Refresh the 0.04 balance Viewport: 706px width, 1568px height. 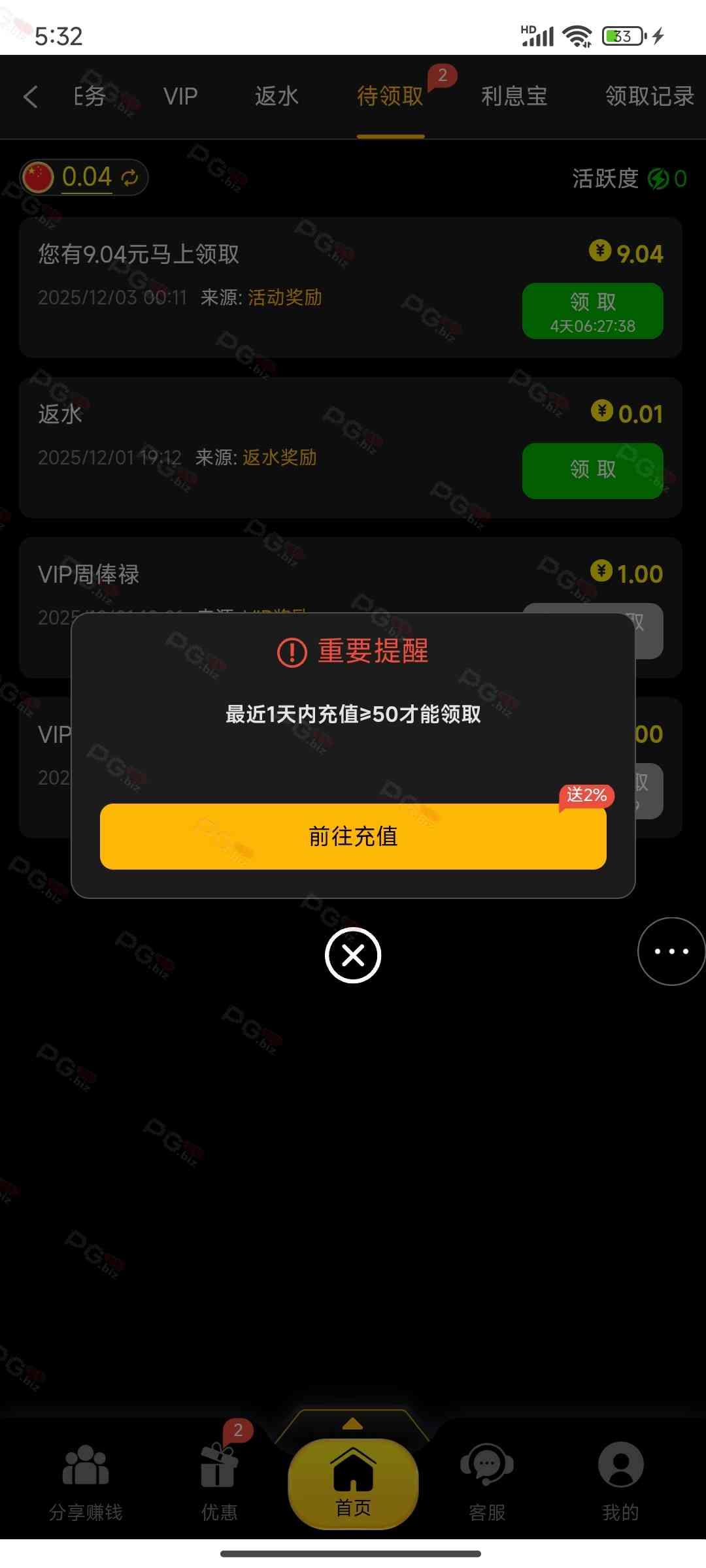[x=130, y=178]
